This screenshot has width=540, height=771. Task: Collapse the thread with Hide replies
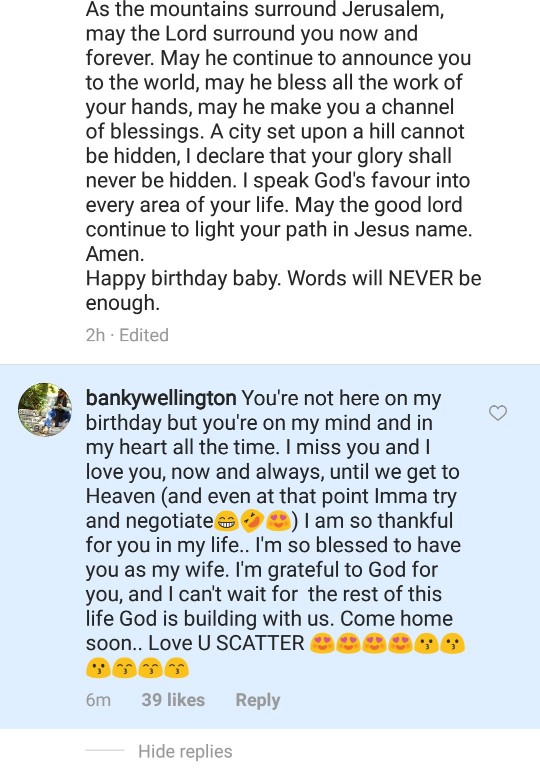[x=185, y=751]
